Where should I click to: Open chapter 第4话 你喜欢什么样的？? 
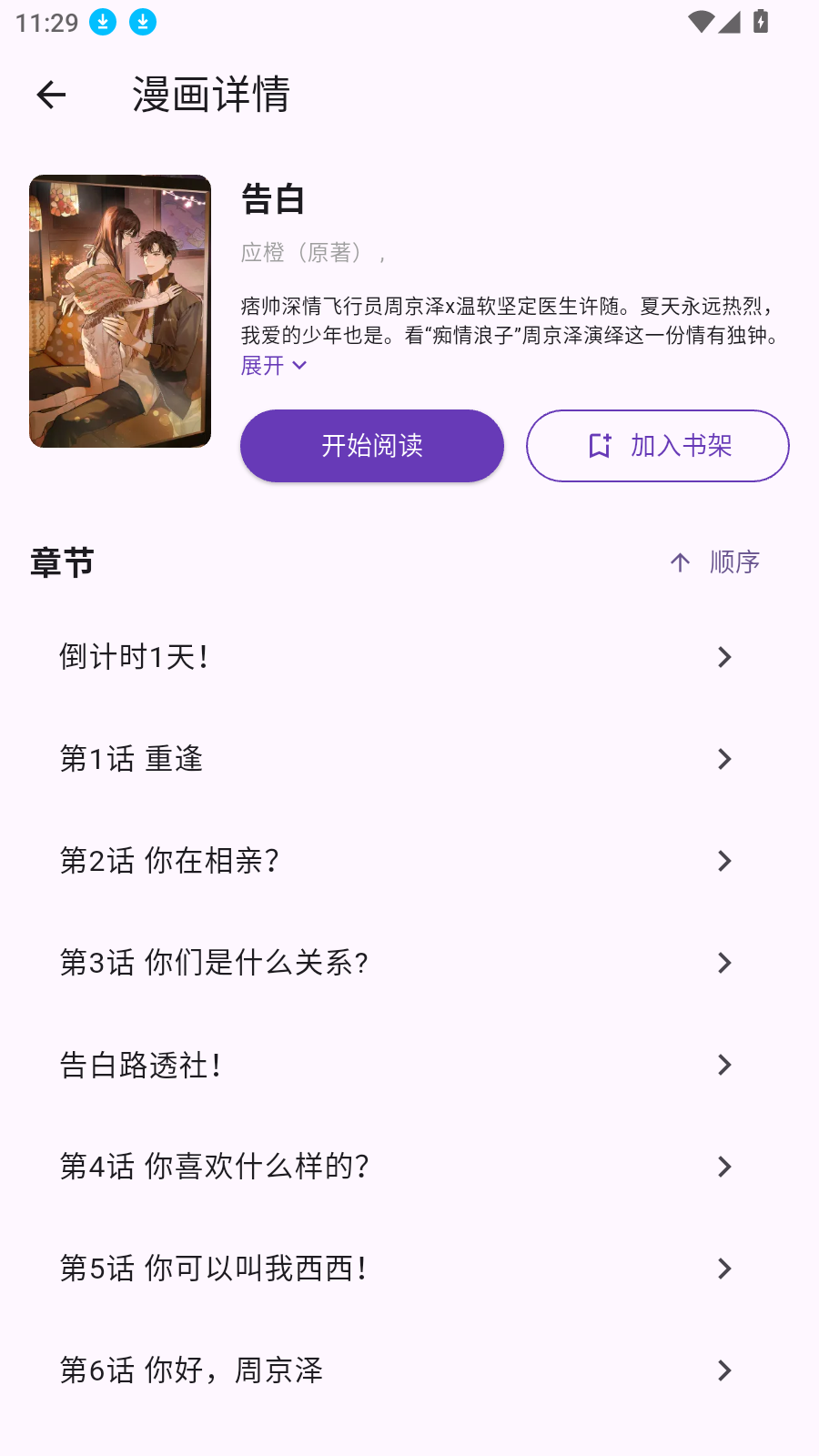[396, 1167]
